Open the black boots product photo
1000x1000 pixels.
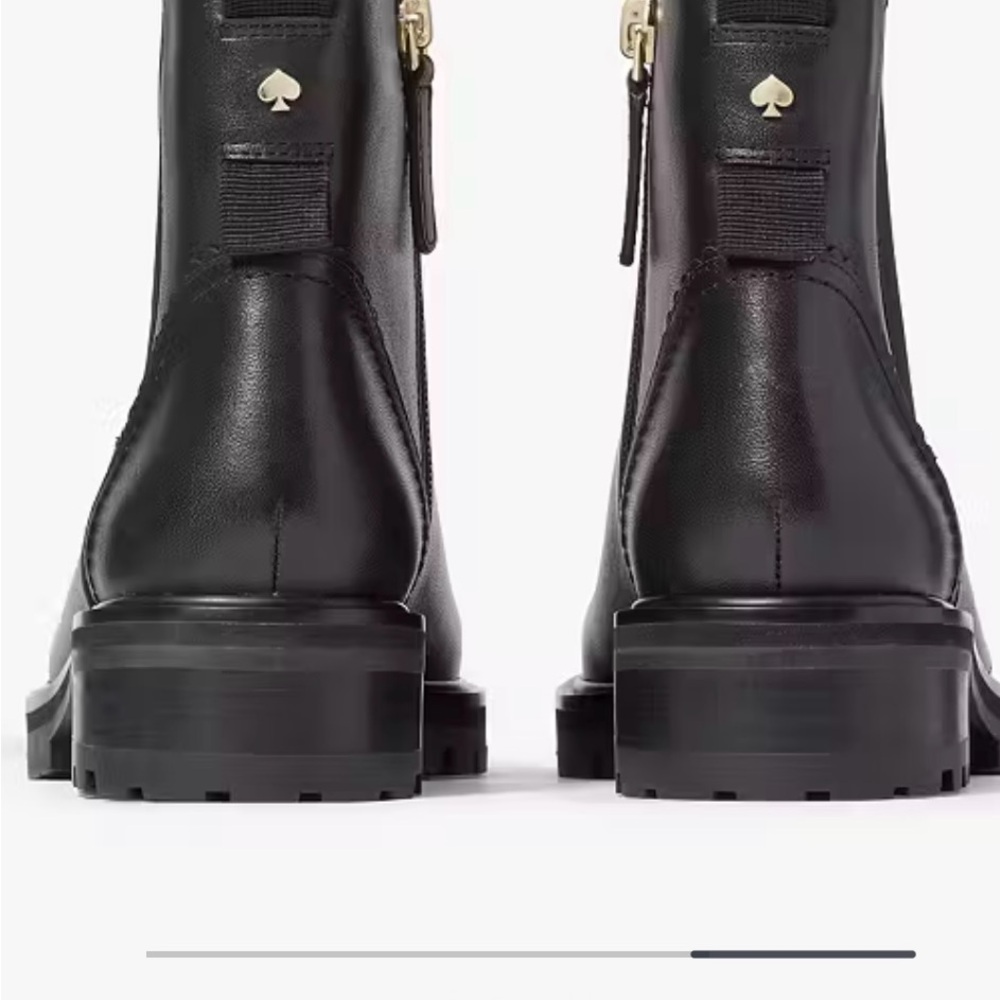point(500,408)
